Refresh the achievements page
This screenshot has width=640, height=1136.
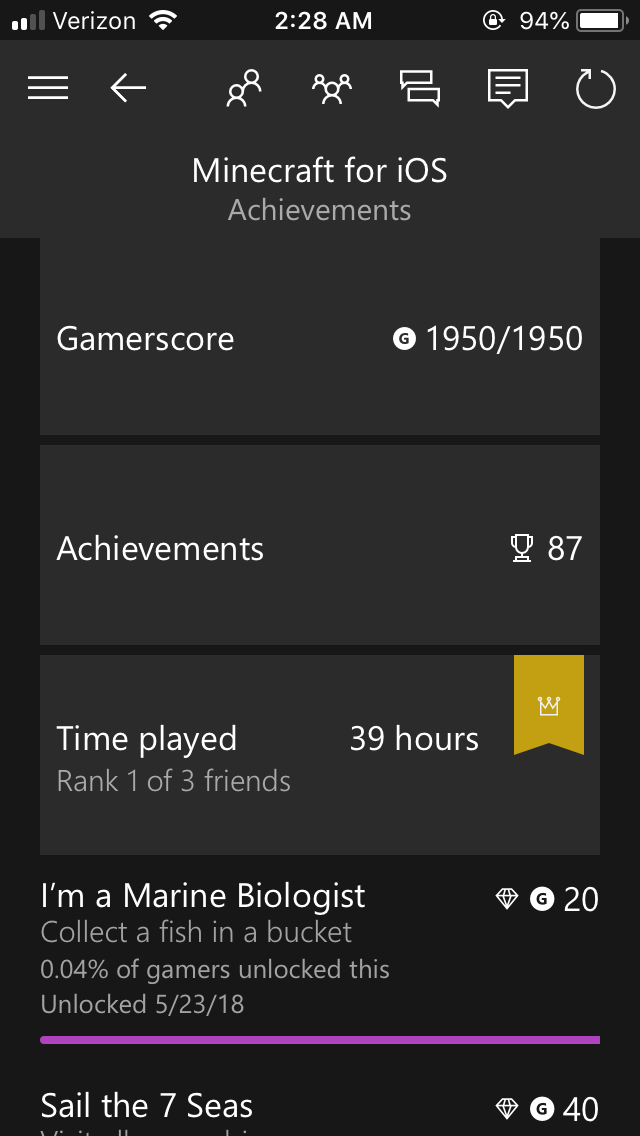(595, 90)
